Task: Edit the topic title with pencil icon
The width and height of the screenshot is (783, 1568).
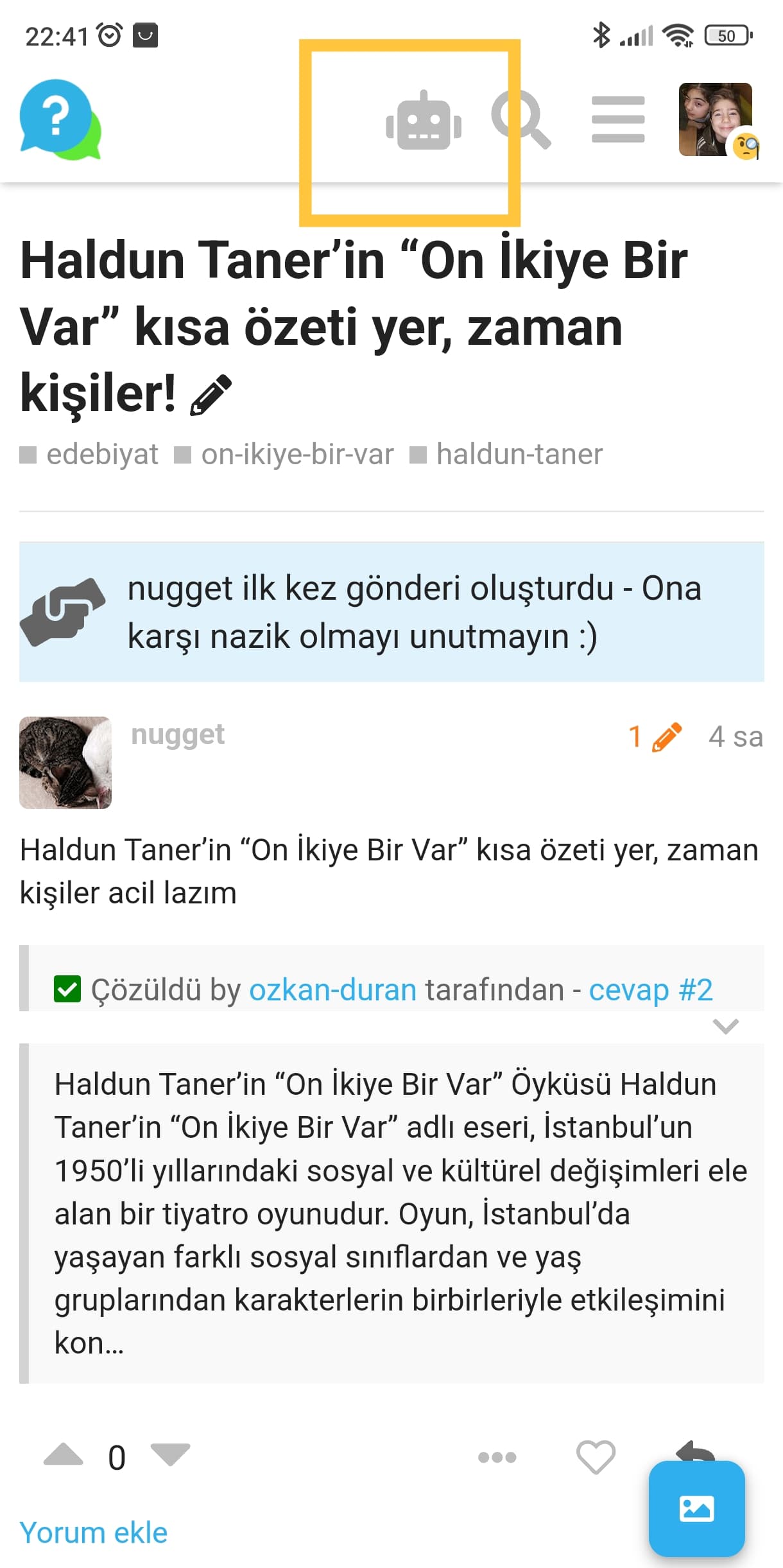Action: [211, 395]
